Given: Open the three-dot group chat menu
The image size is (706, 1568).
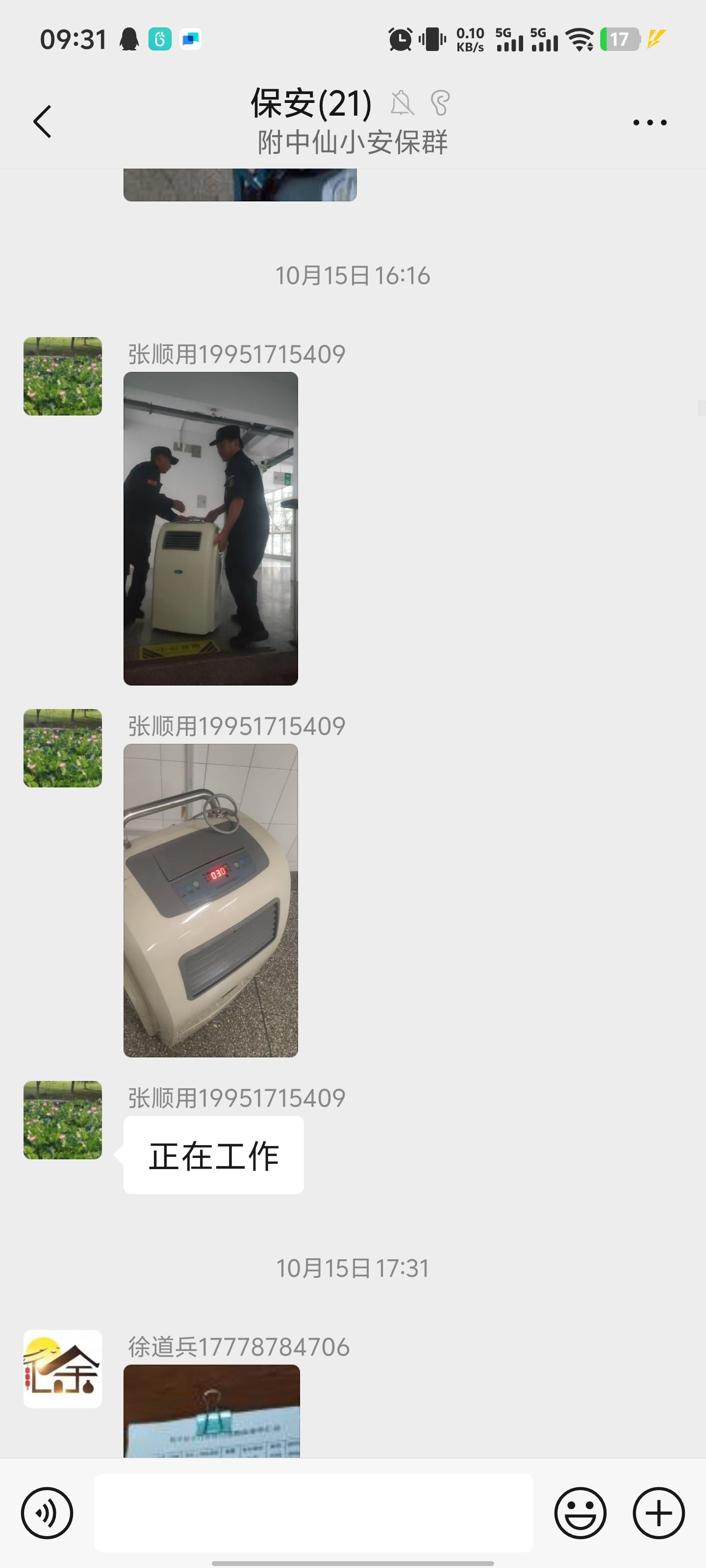Looking at the screenshot, I should (649, 123).
